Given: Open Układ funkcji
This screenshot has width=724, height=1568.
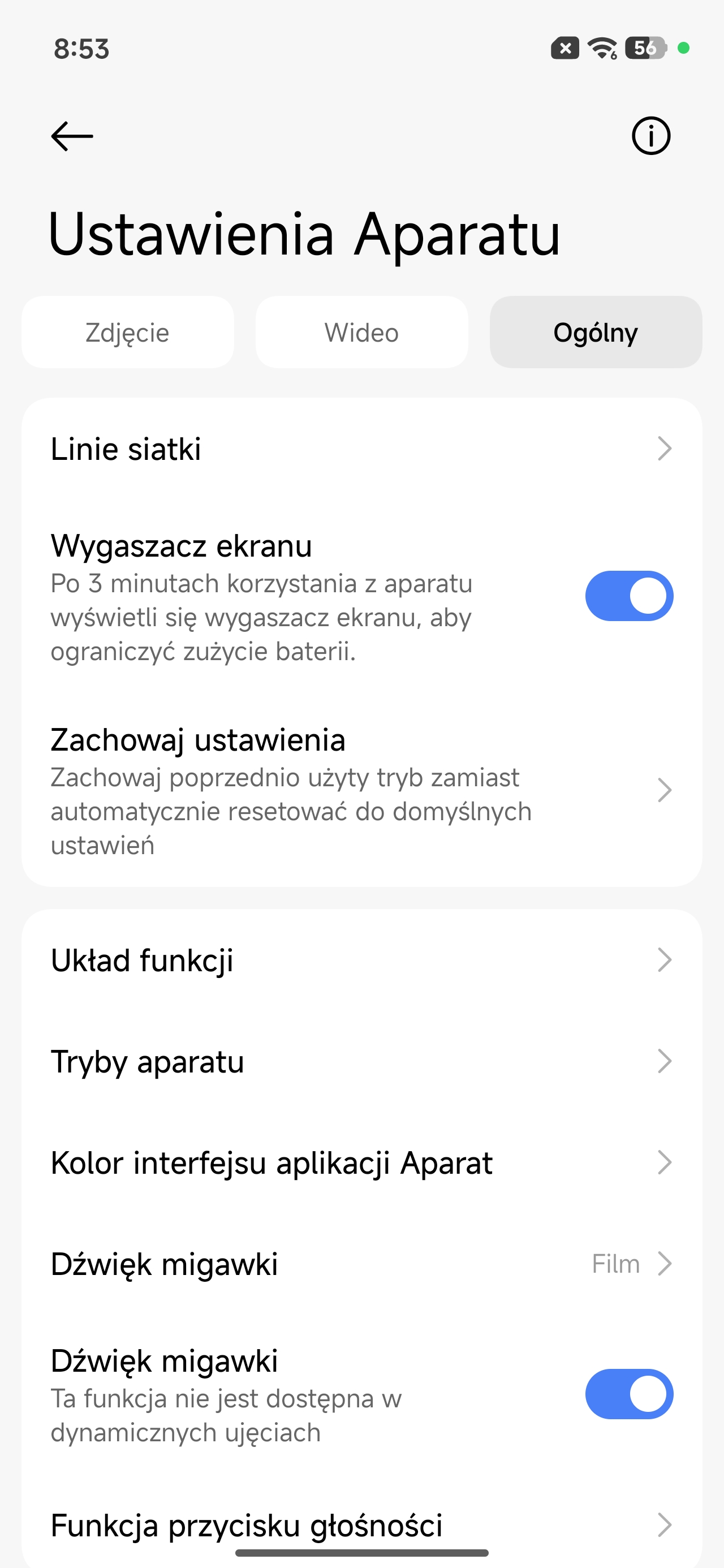Looking at the screenshot, I should coord(361,960).
